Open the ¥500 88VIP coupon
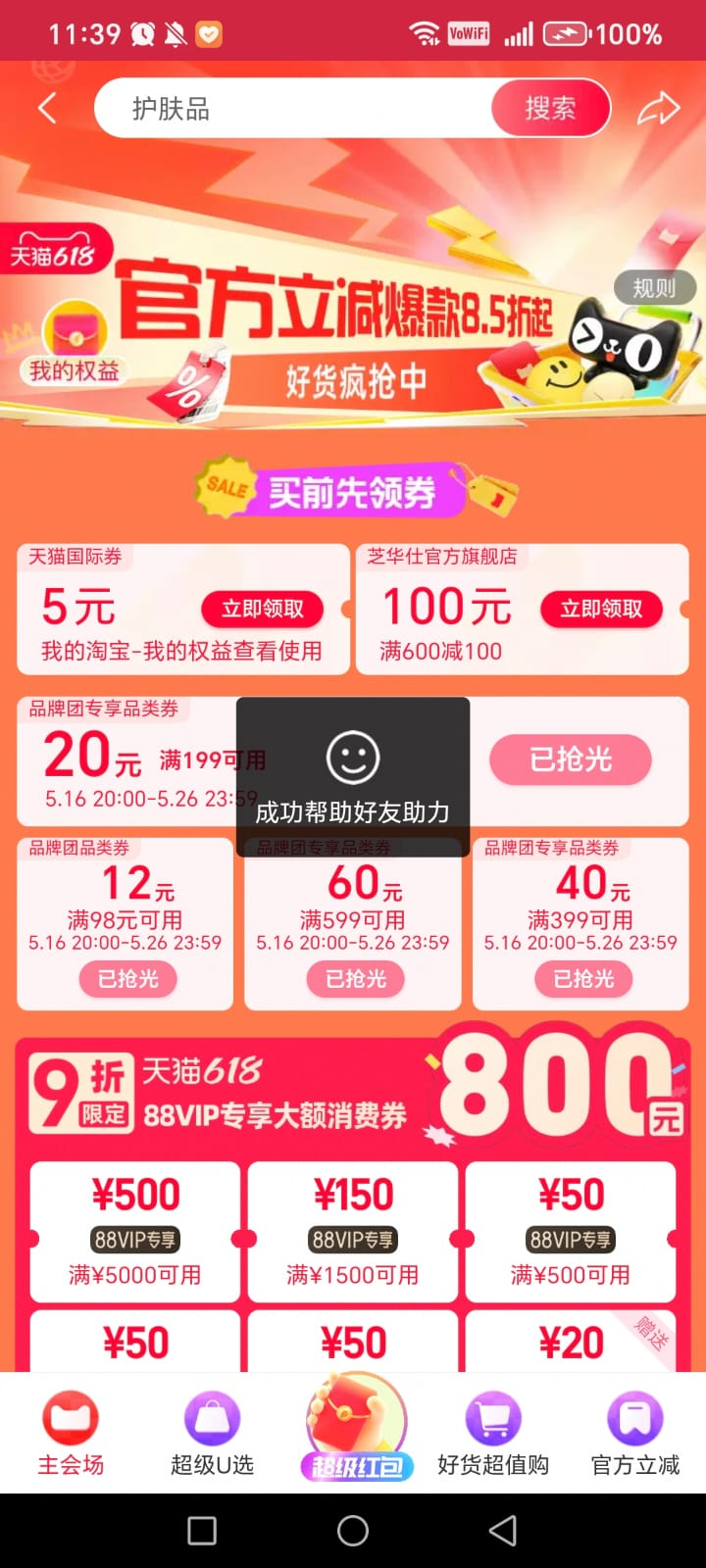706x1568 pixels. pos(135,1232)
